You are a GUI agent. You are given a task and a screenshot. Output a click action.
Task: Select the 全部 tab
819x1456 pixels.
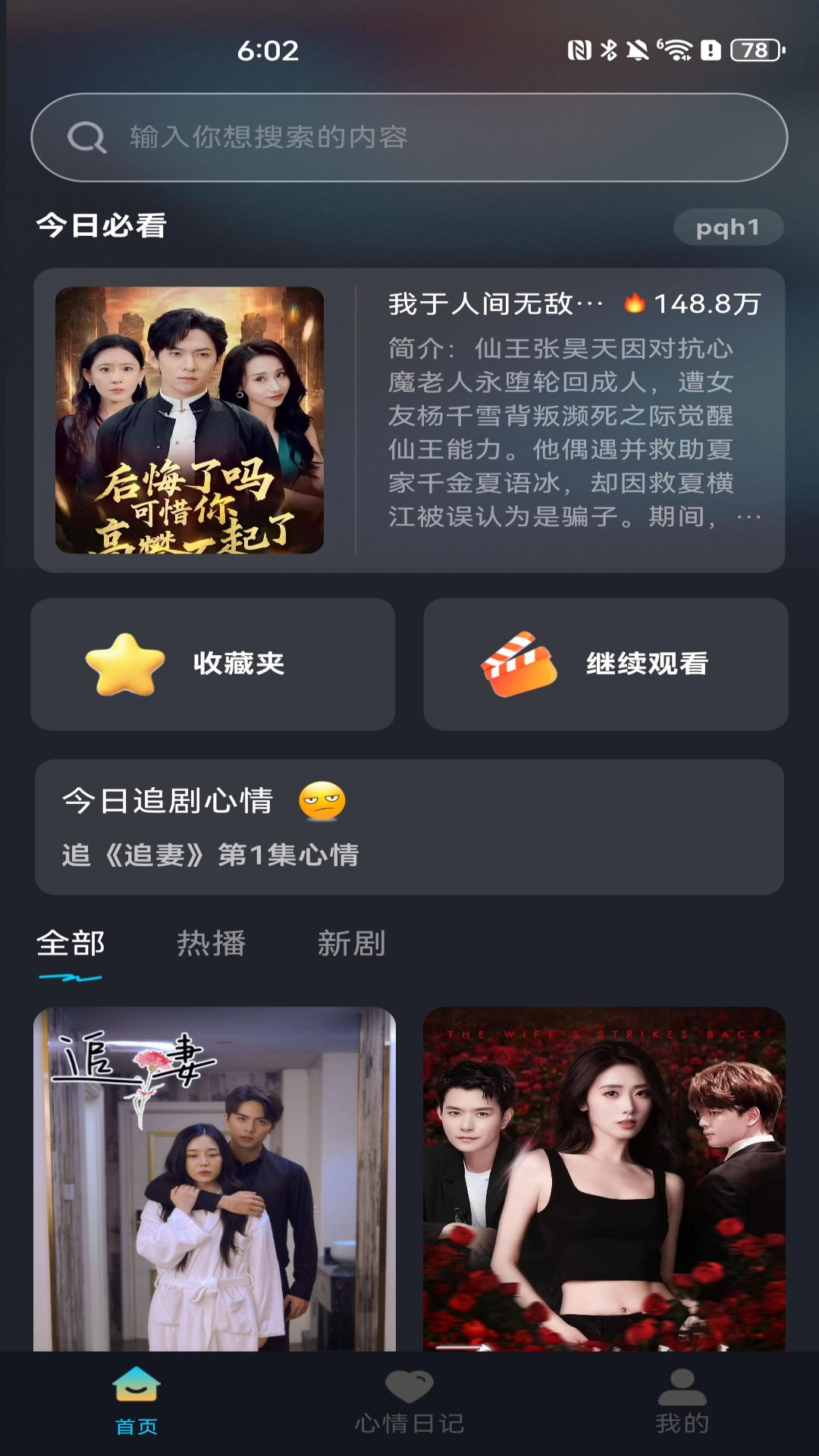tap(71, 944)
